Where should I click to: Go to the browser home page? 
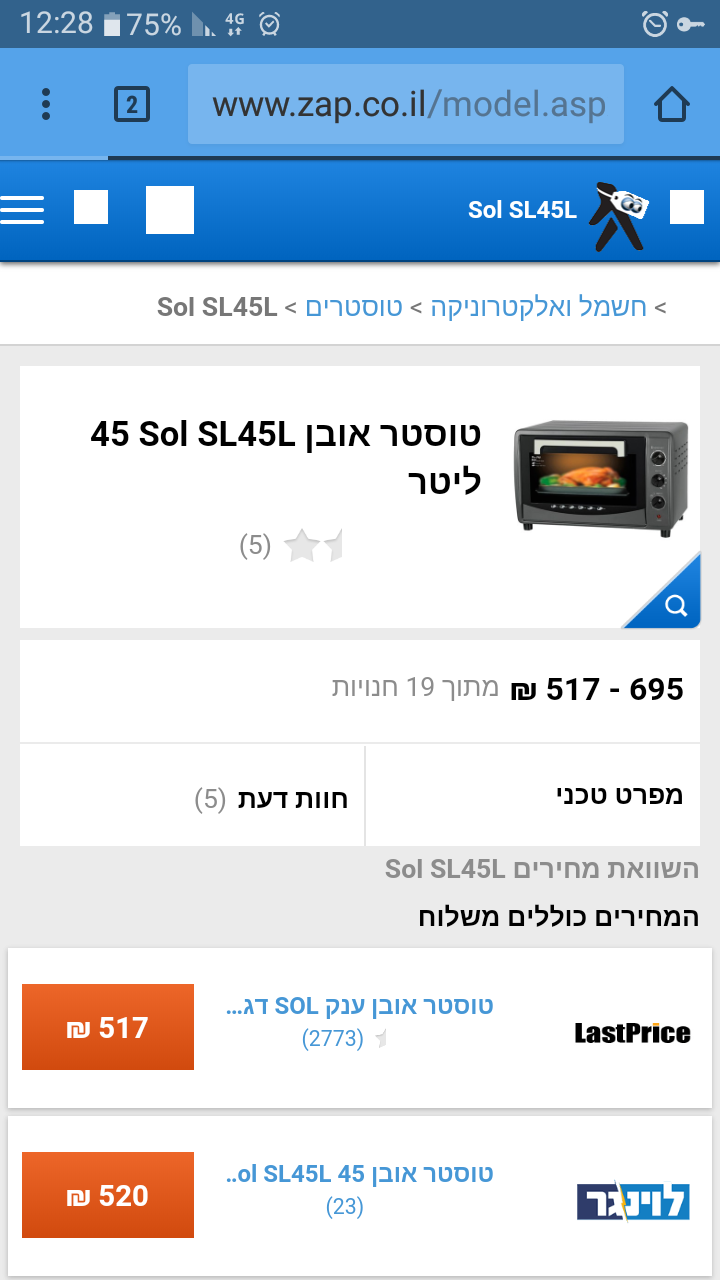tap(672, 104)
